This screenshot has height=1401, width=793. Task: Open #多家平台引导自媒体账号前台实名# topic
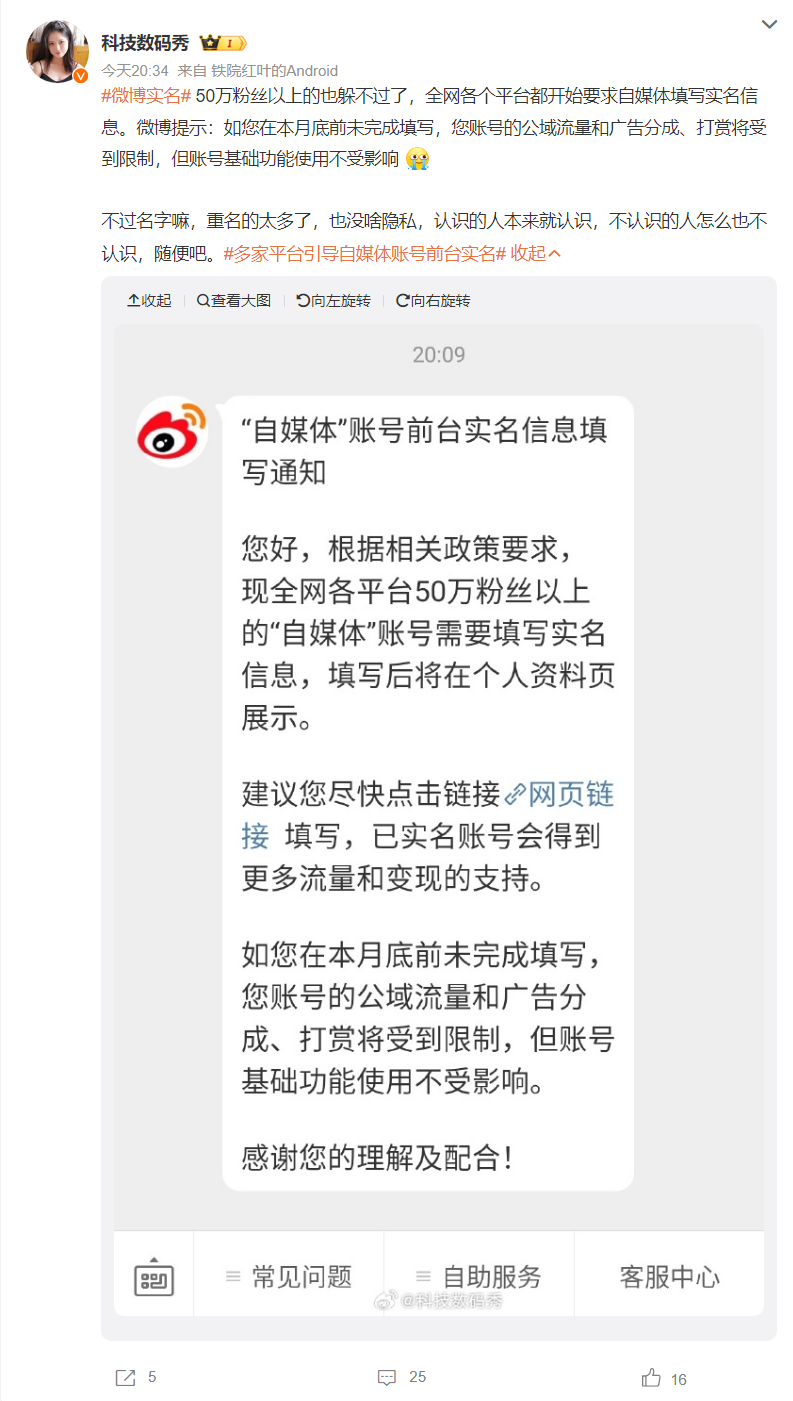[365, 253]
